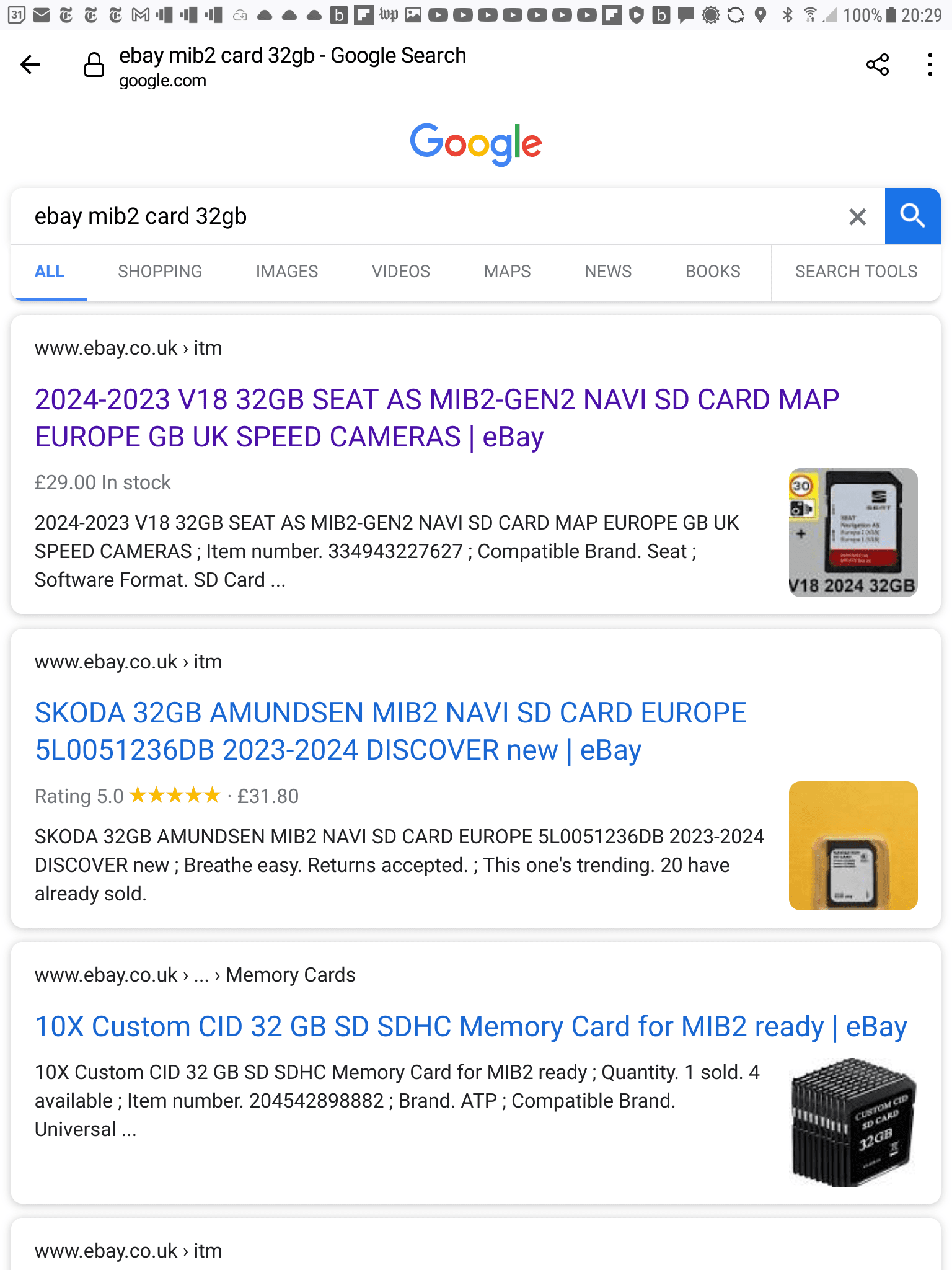Open the SKODA 32GB AMUNDSEN result link
The image size is (952, 1270).
[390, 732]
